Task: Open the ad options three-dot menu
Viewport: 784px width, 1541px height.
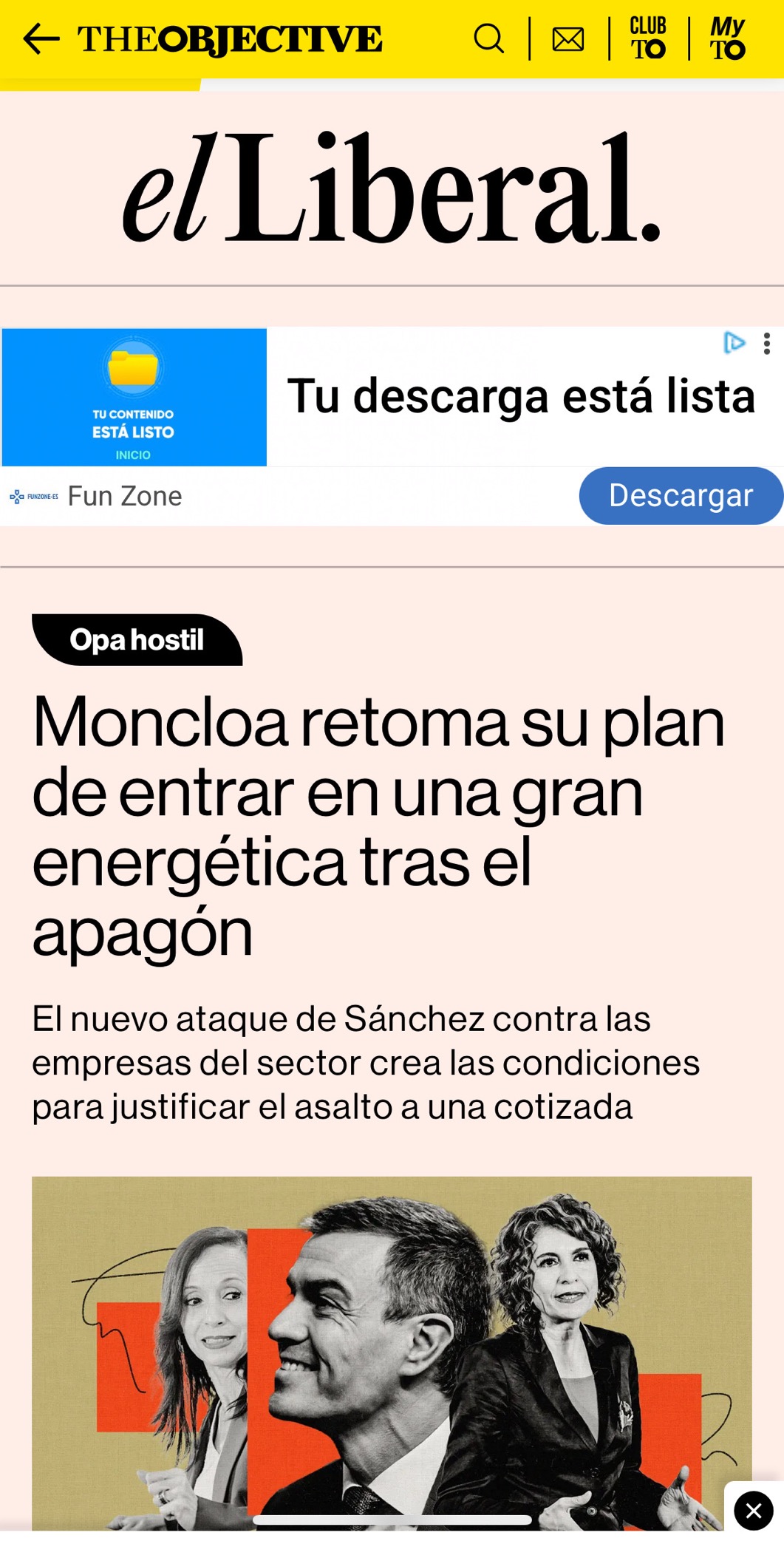Action: pyautogui.click(x=767, y=344)
